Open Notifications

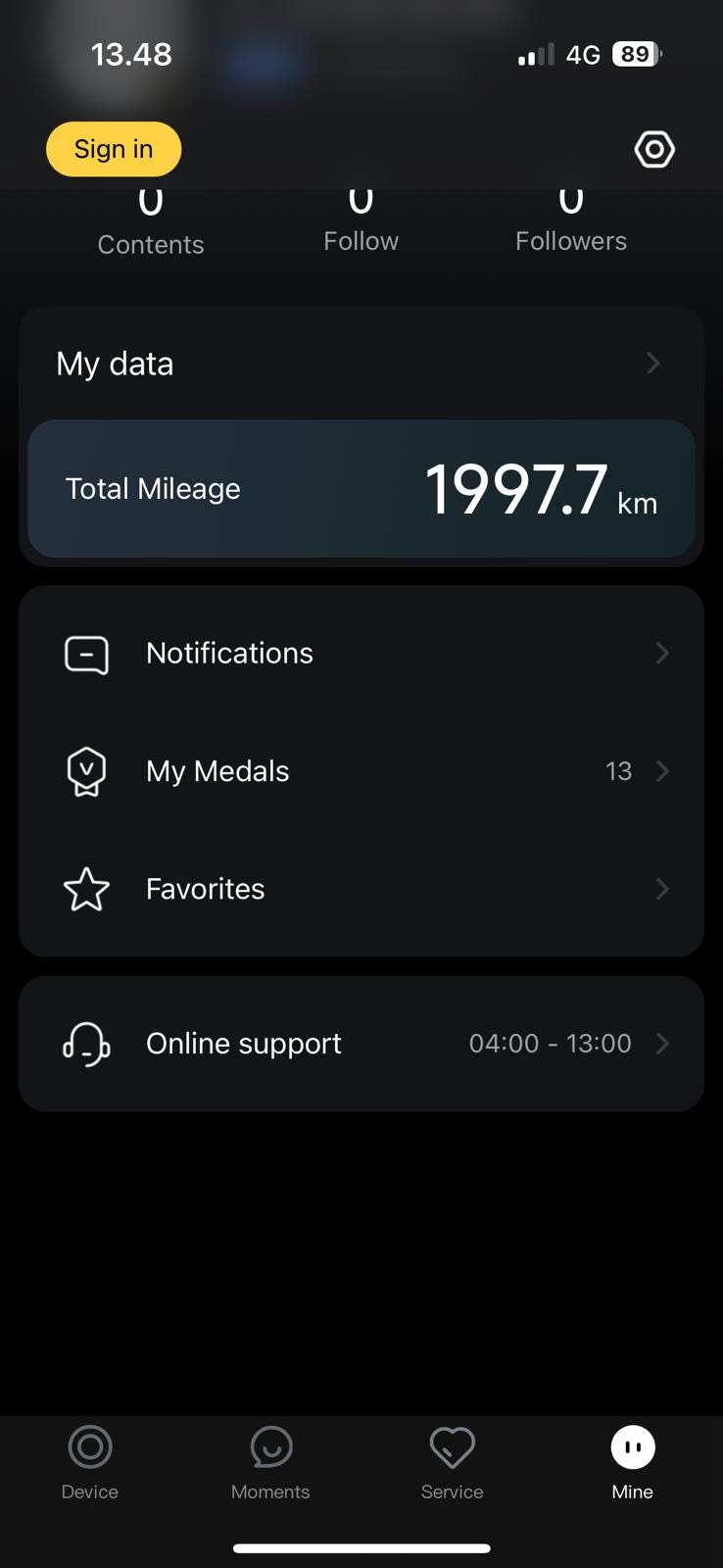click(361, 654)
